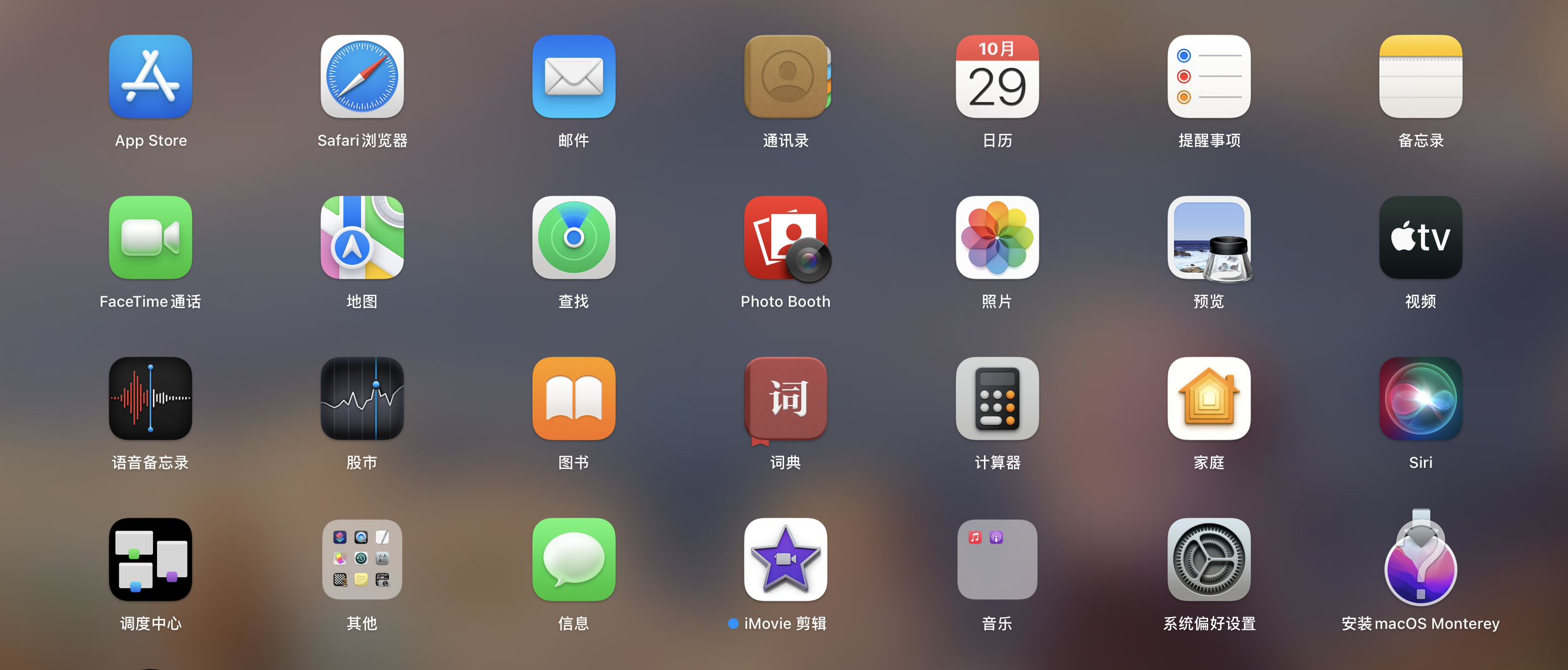Activate Siri
The image size is (1568, 670).
[1420, 398]
